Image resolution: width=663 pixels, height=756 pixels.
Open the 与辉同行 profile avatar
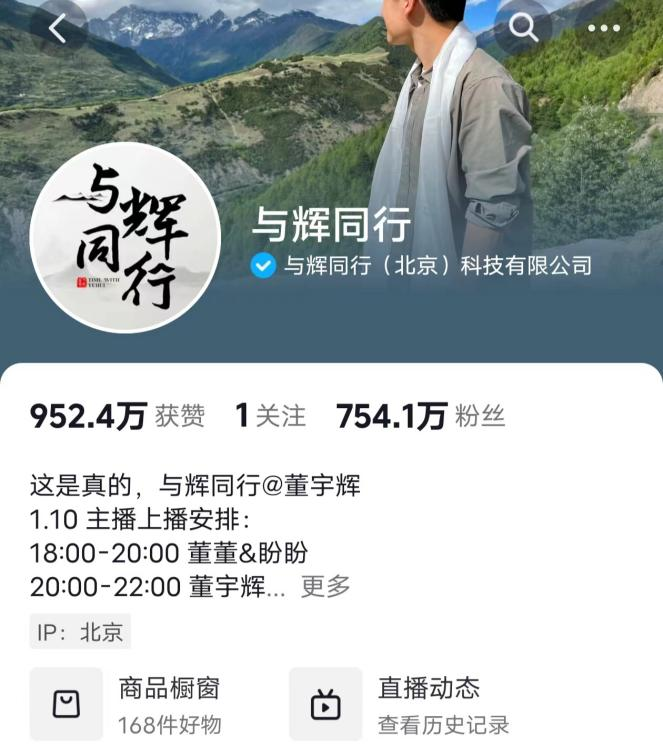point(125,237)
